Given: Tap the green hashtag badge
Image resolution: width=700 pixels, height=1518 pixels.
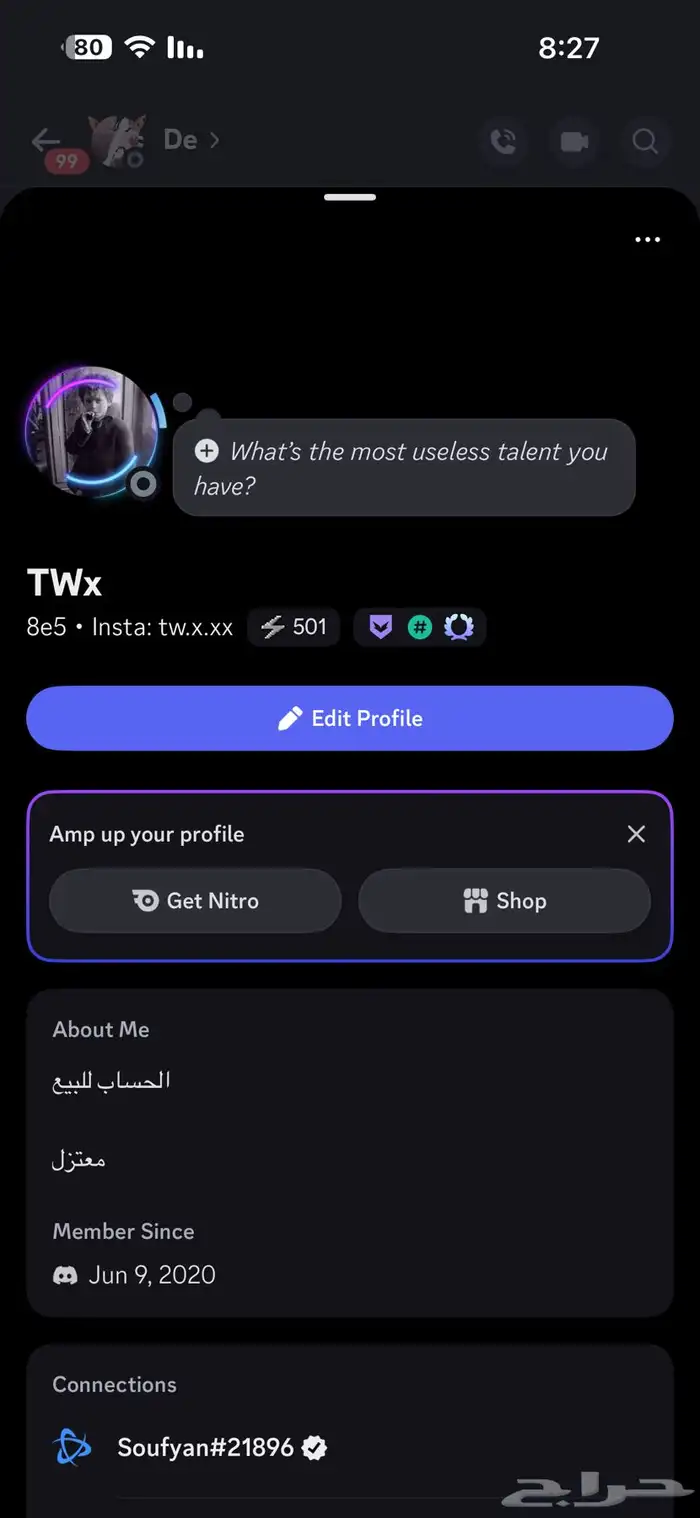Looking at the screenshot, I should (x=420, y=628).
